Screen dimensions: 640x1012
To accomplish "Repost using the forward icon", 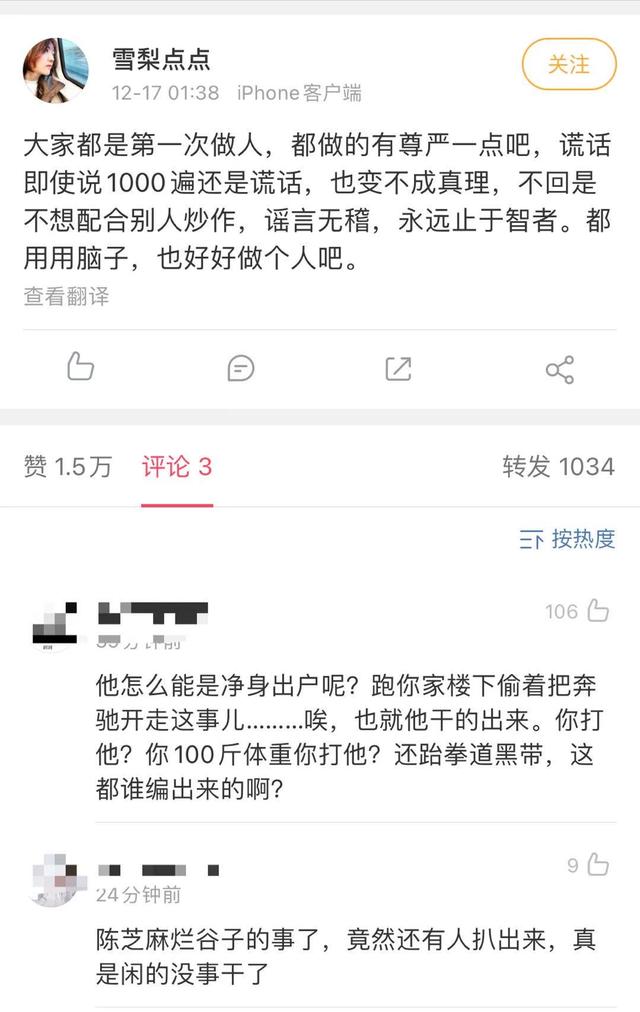I will [x=398, y=368].
